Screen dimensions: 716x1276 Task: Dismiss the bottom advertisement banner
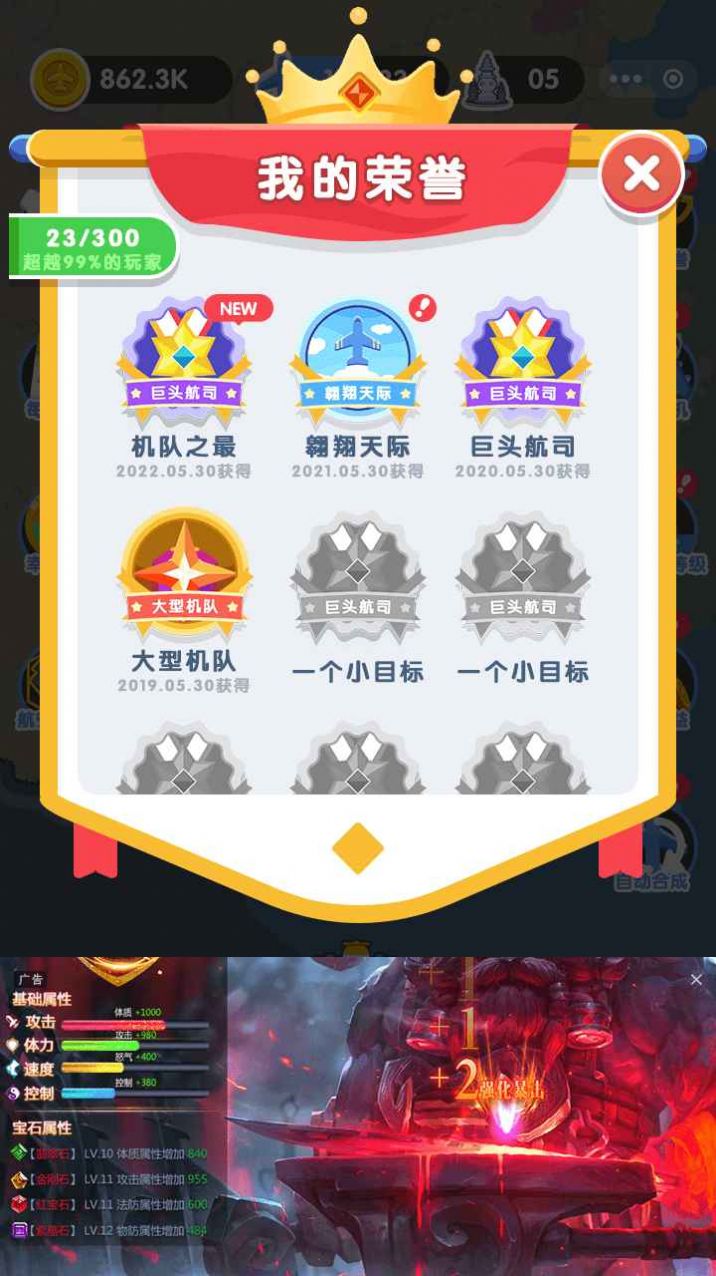[x=697, y=980]
